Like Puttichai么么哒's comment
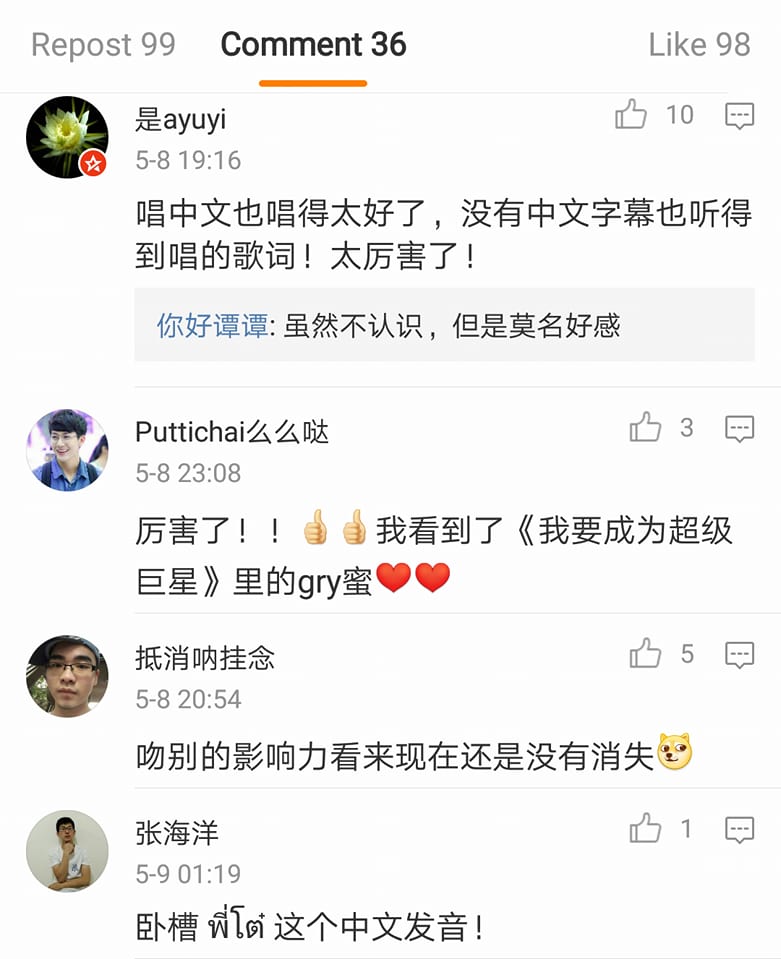Viewport: 781px width, 959px height. [646, 429]
